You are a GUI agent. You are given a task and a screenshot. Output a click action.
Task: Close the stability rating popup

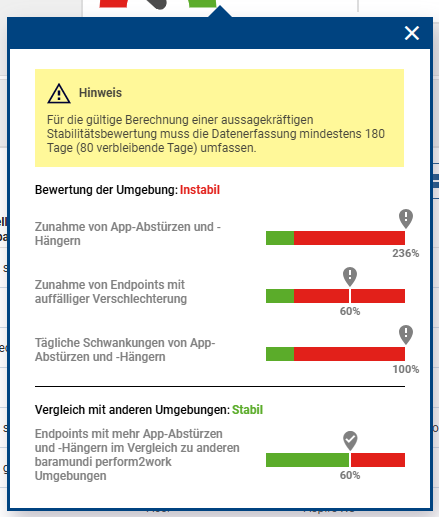412,33
